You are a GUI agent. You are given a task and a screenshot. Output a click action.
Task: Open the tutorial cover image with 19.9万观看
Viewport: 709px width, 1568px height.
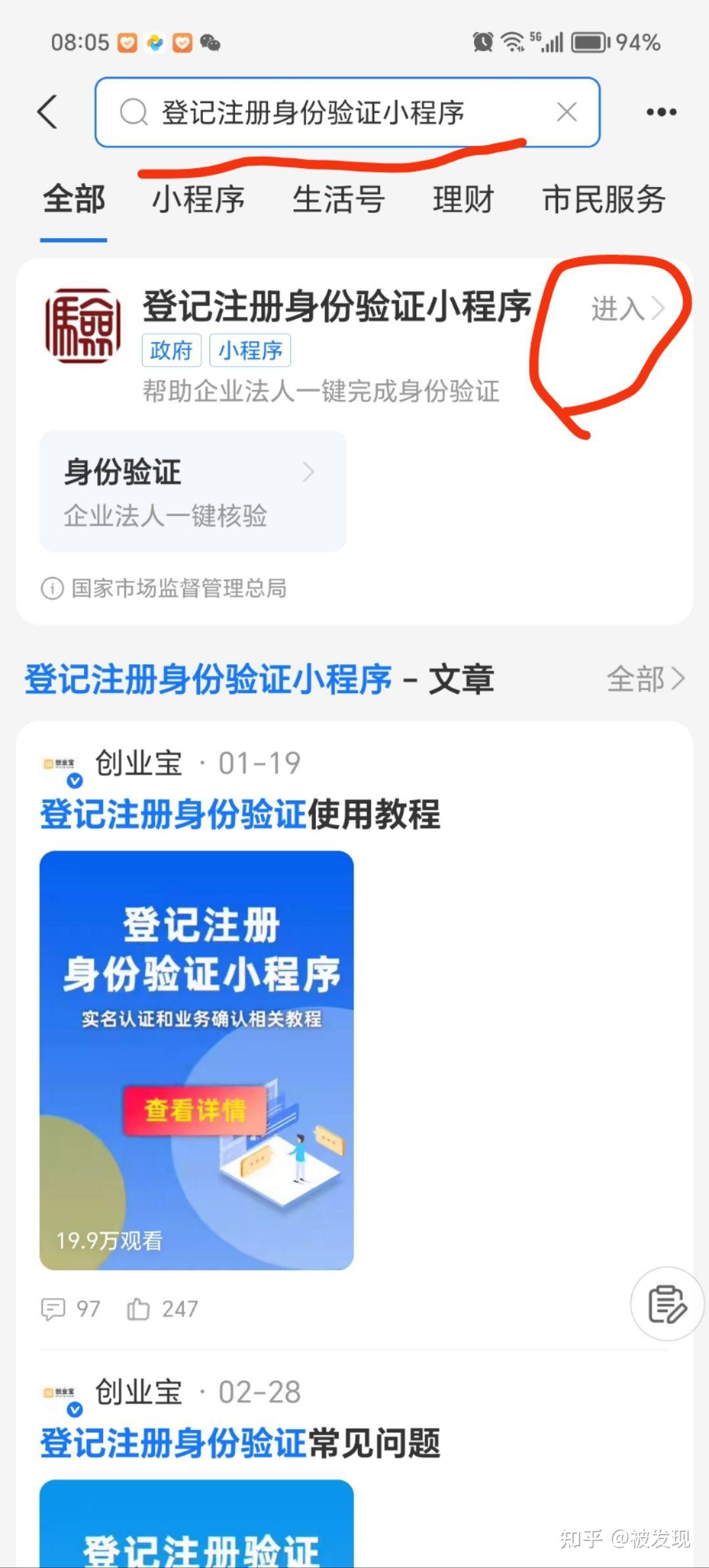[196, 1059]
